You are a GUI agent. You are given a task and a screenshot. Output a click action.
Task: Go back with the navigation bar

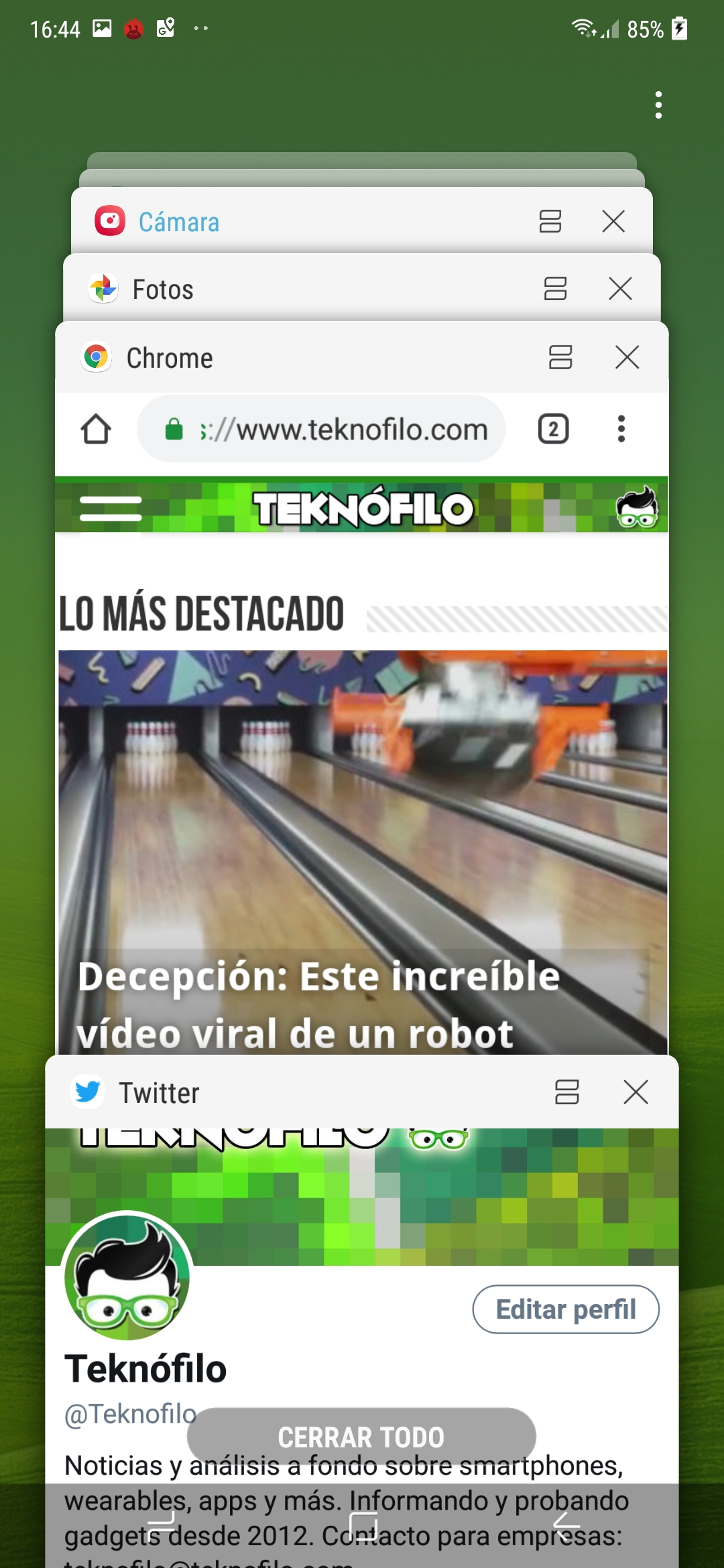click(x=566, y=1525)
